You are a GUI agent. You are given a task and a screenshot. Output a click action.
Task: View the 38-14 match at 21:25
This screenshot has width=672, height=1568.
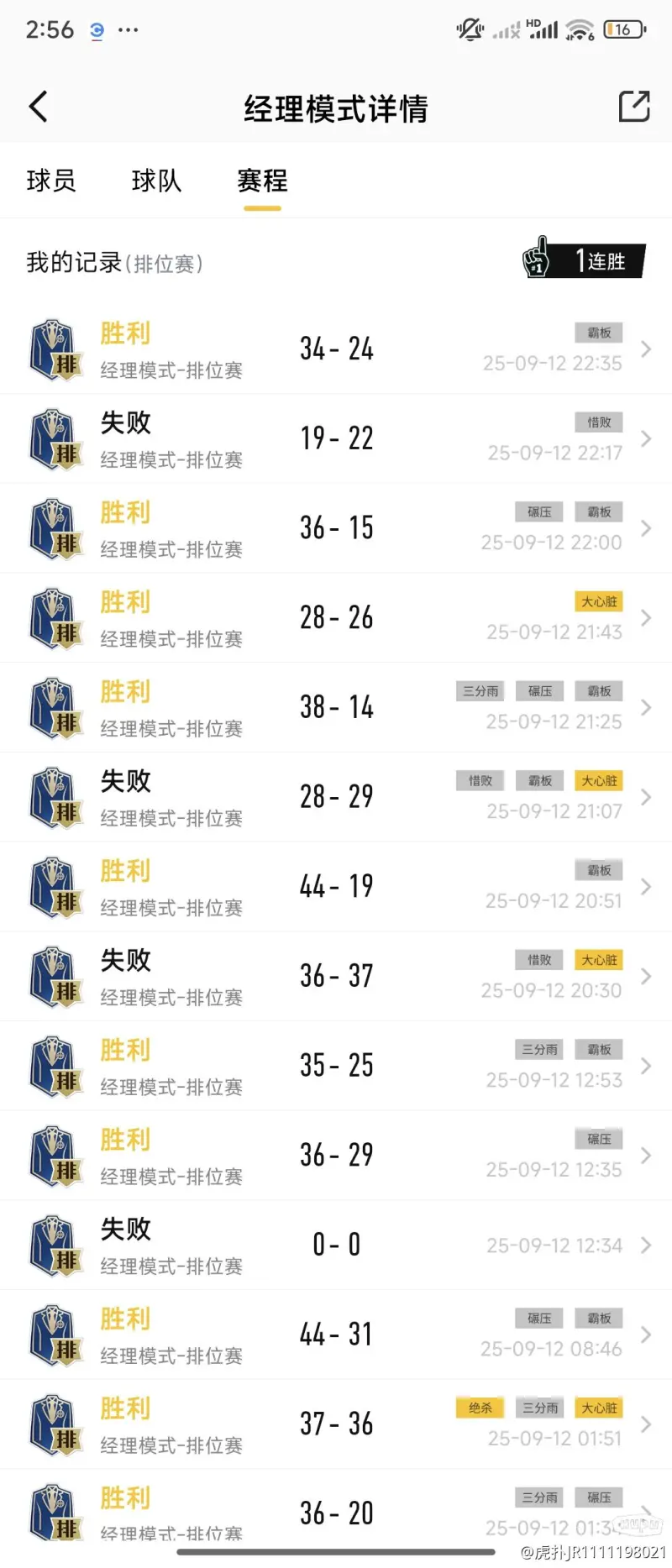coord(336,707)
